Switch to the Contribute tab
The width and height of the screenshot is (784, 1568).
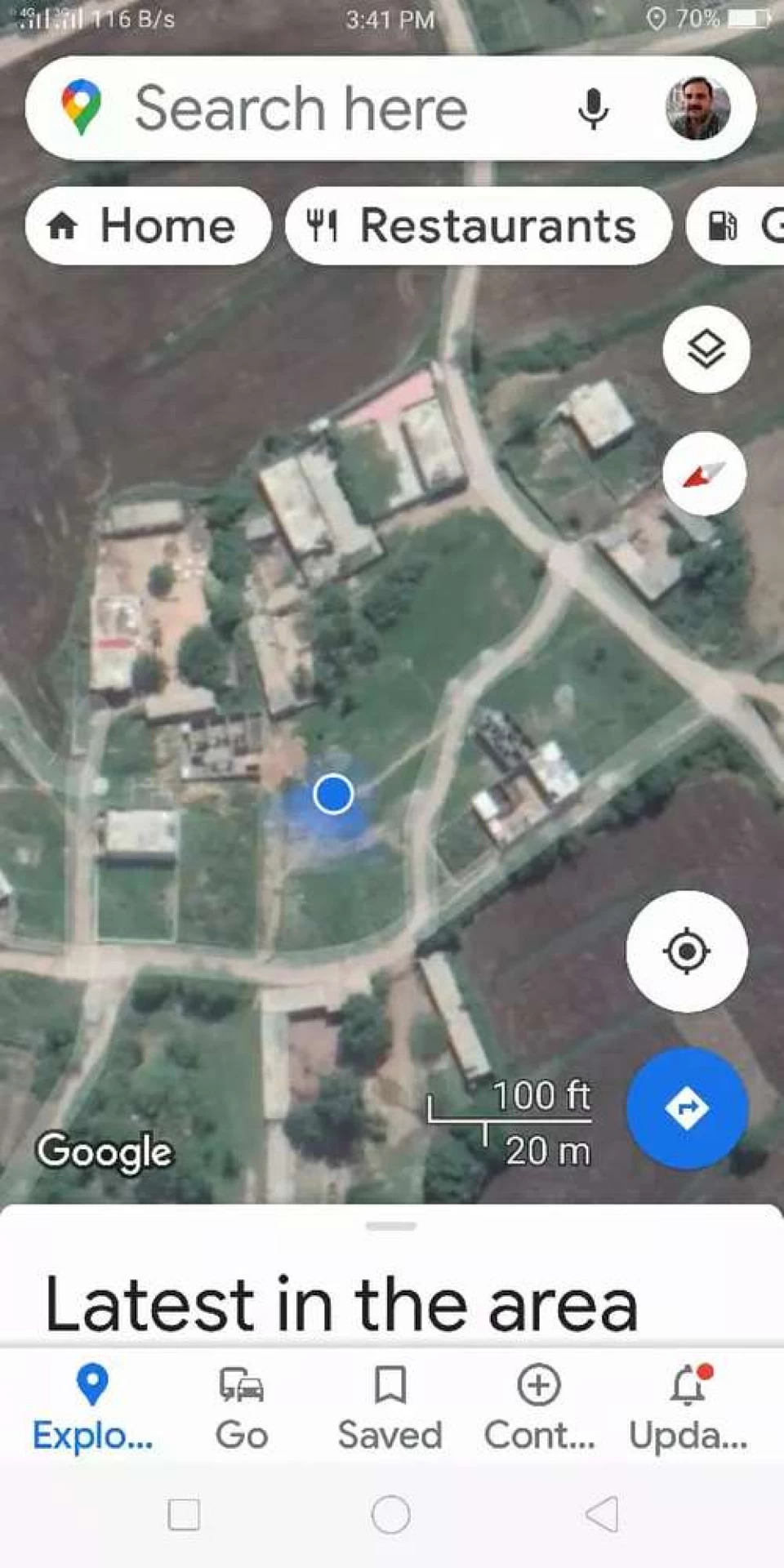[539, 1409]
